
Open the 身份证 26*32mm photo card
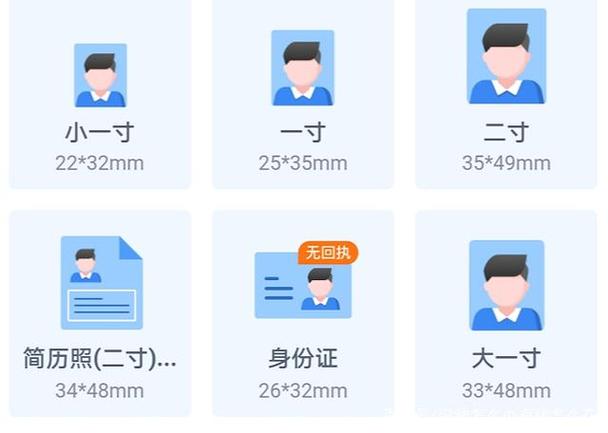303,314
